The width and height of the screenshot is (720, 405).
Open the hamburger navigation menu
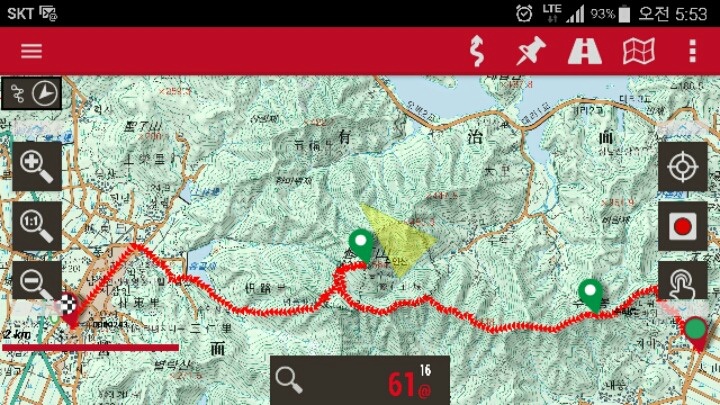pos(32,52)
